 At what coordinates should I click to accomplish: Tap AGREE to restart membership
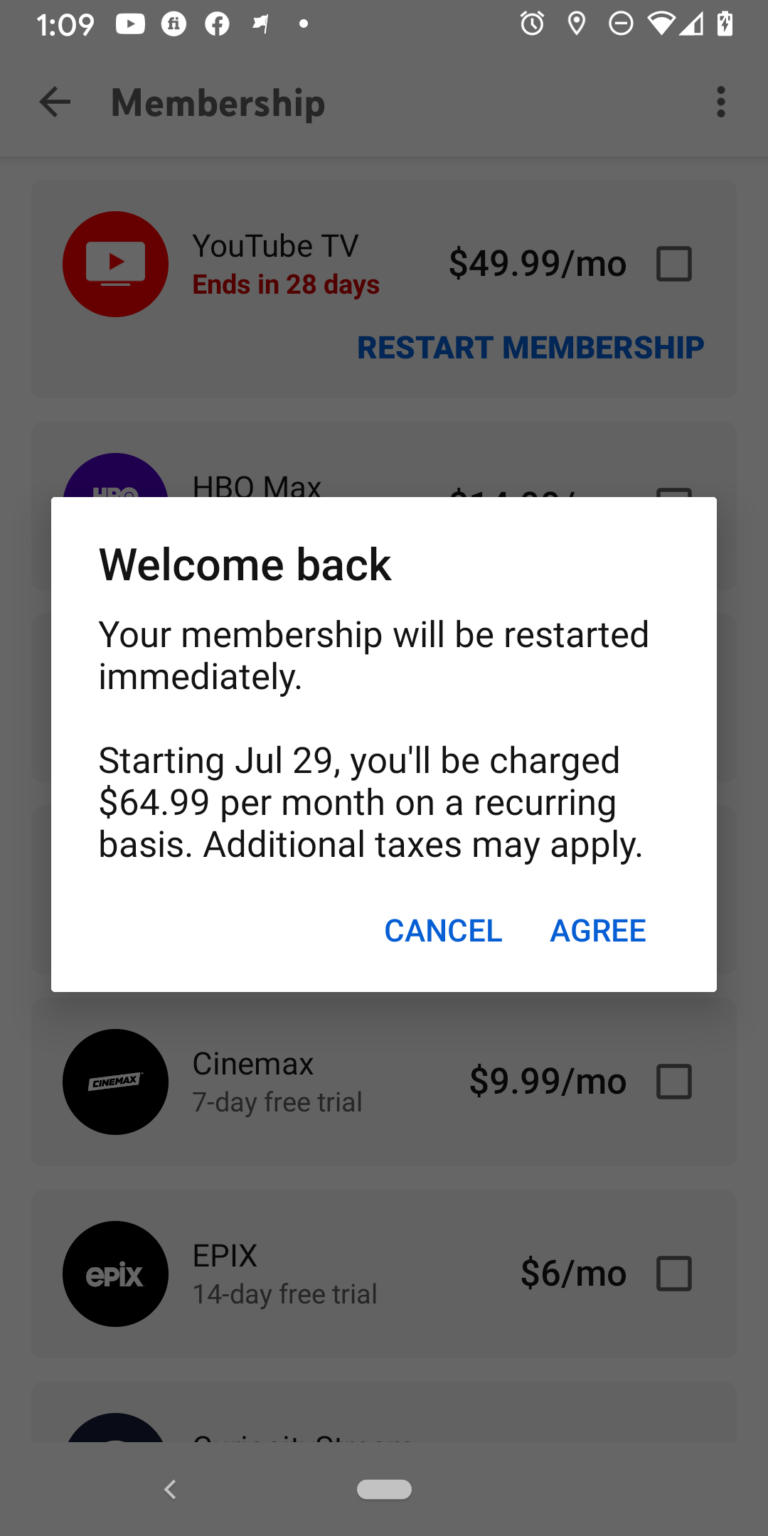[598, 930]
